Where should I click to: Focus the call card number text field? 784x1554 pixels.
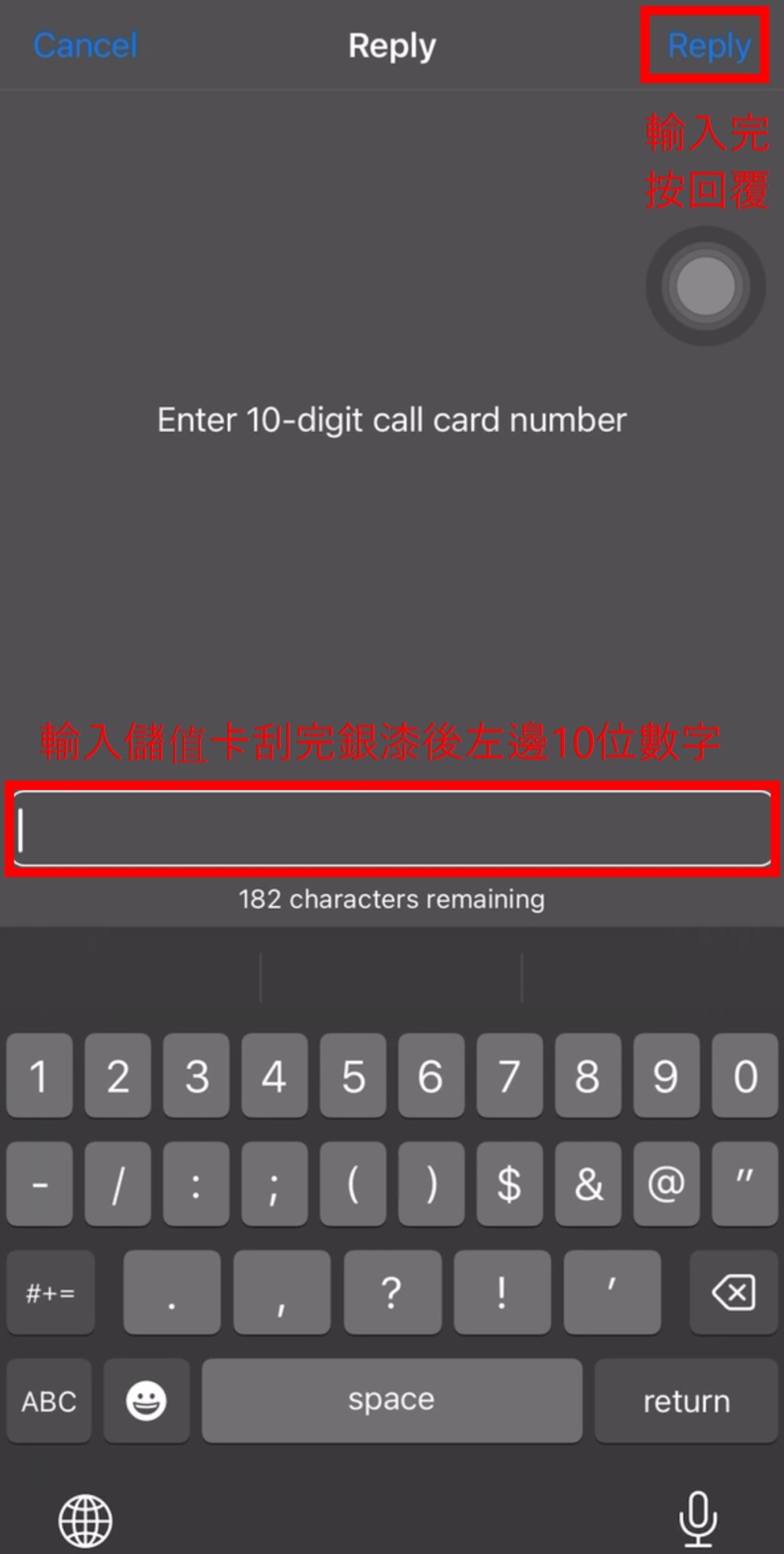coord(392,829)
